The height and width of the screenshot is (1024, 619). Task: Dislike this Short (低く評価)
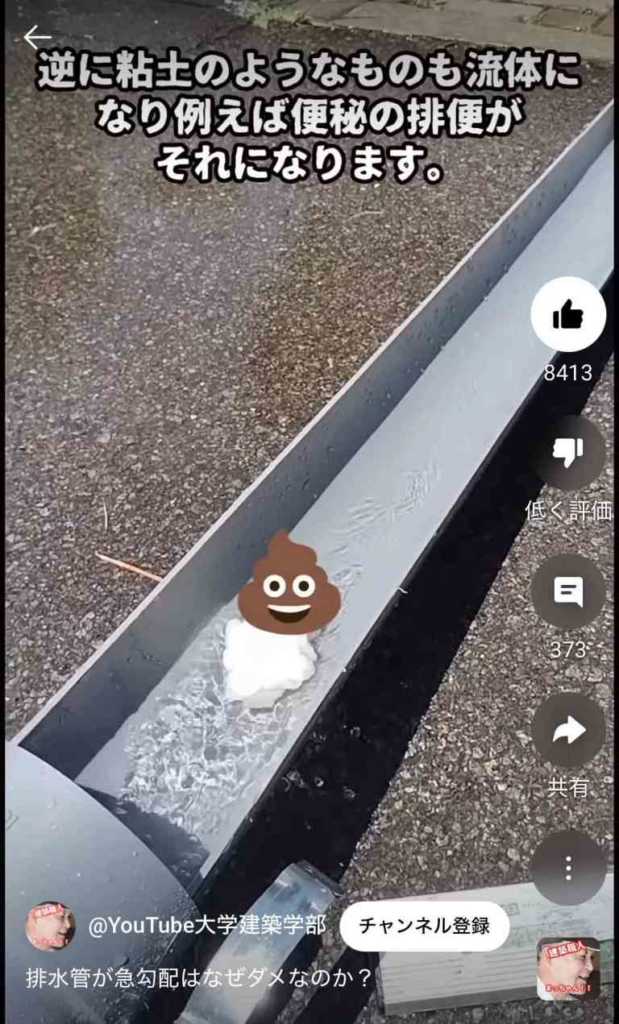point(568,453)
